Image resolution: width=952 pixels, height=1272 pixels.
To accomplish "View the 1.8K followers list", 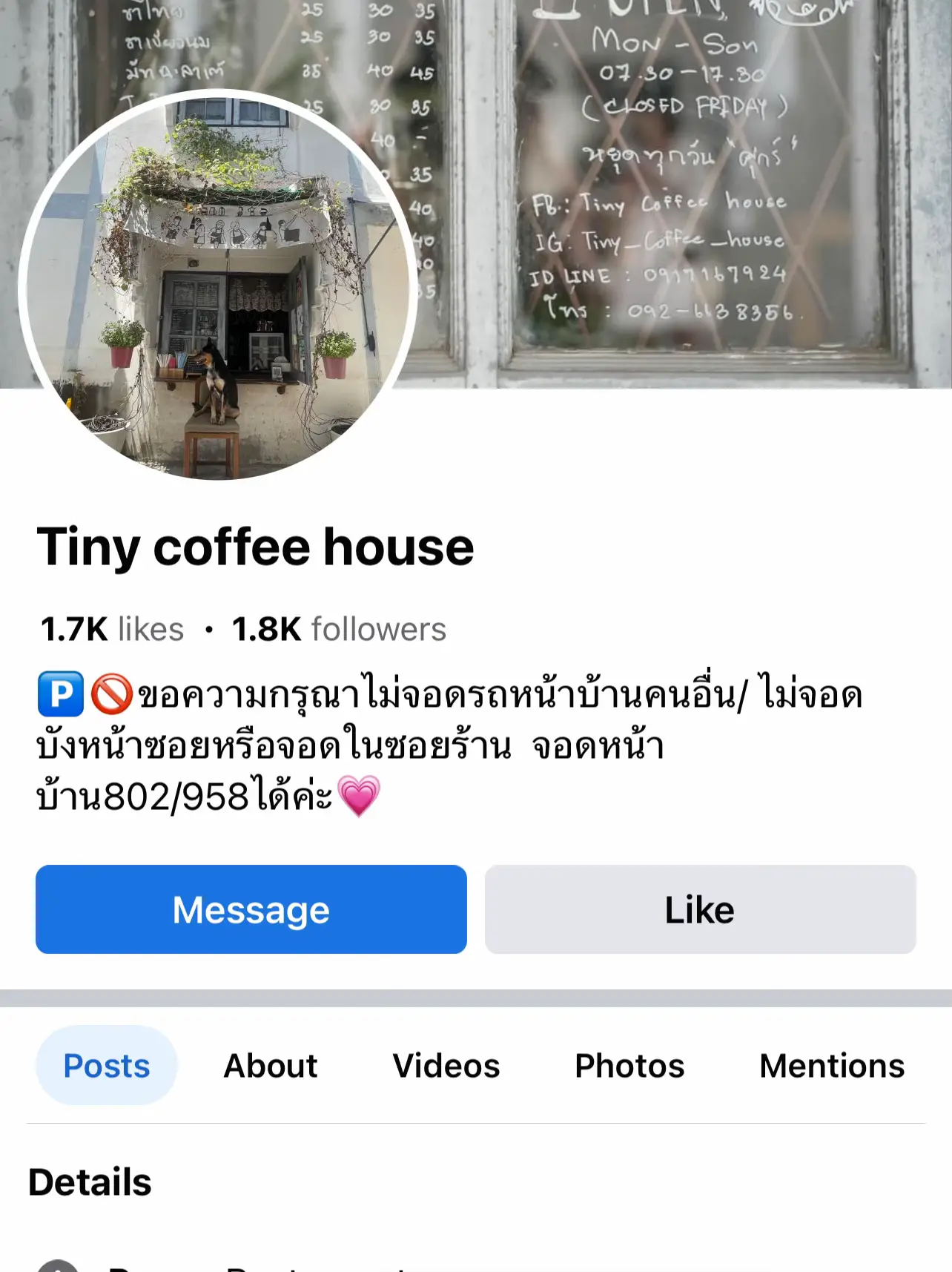I will tap(337, 628).
